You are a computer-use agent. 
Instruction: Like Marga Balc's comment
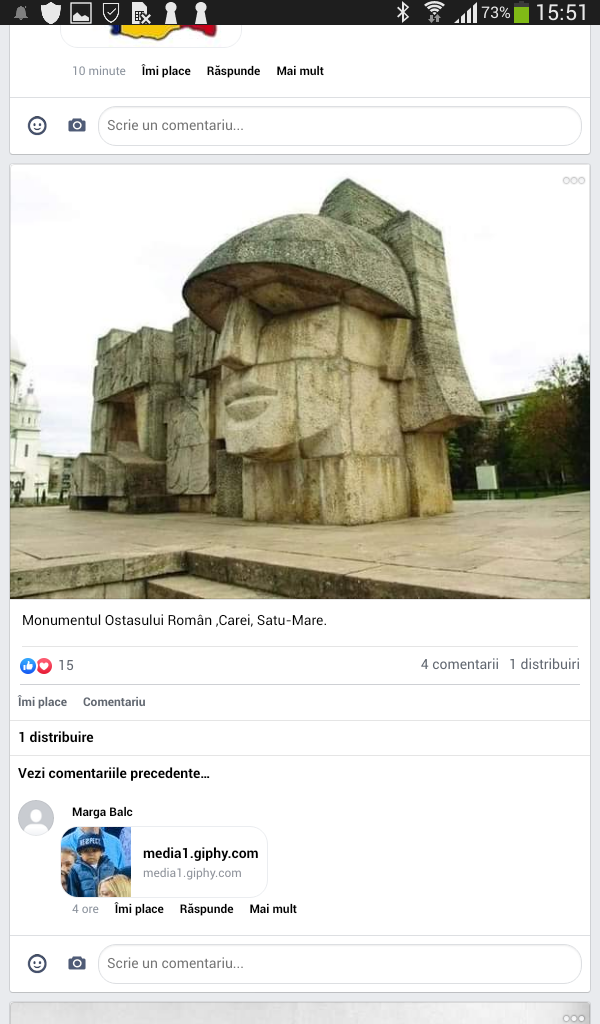(x=139, y=909)
